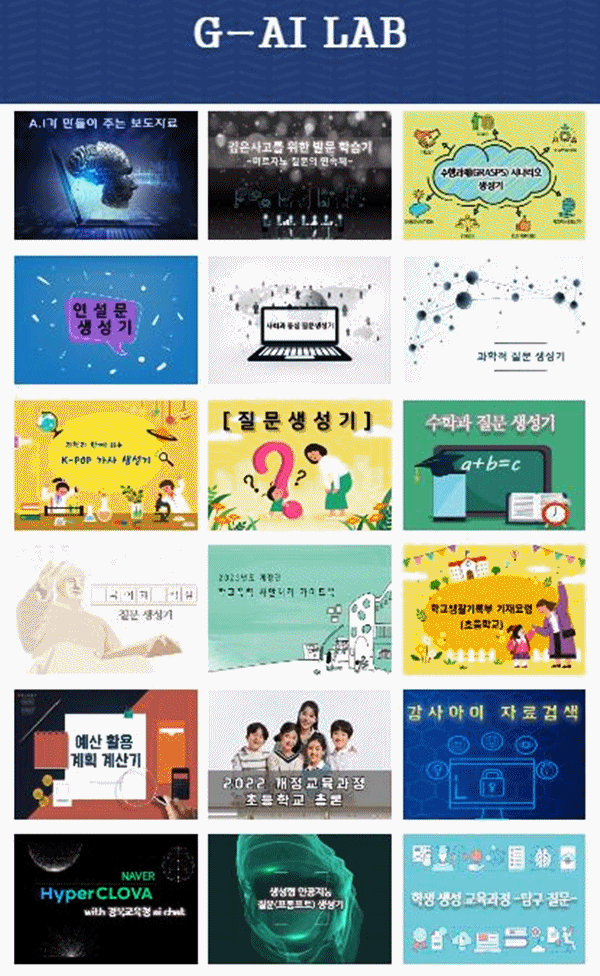Open the 감사아이 자료검색 tile
Viewport: 600px width, 976px height.
[x=494, y=754]
